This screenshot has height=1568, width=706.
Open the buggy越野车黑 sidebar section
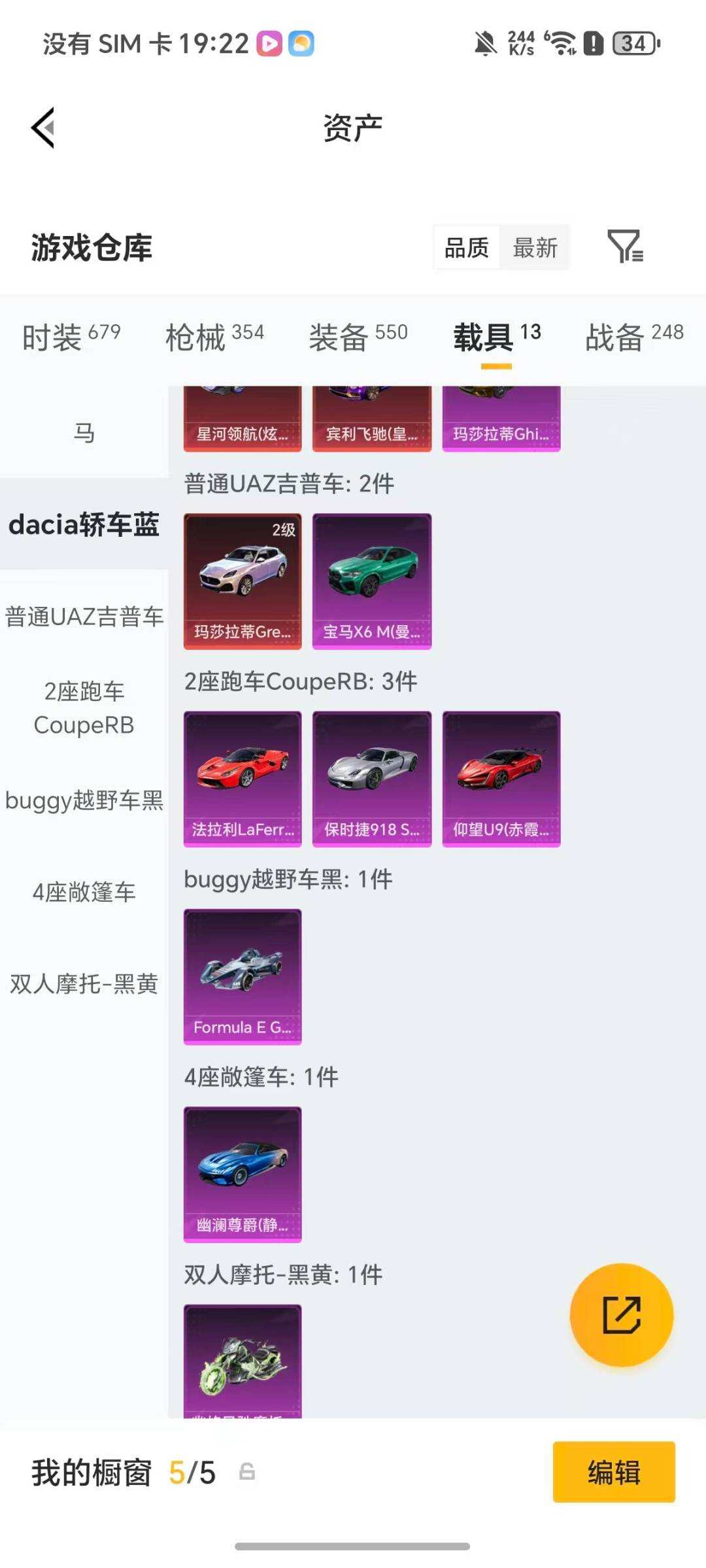pyautogui.click(x=83, y=800)
